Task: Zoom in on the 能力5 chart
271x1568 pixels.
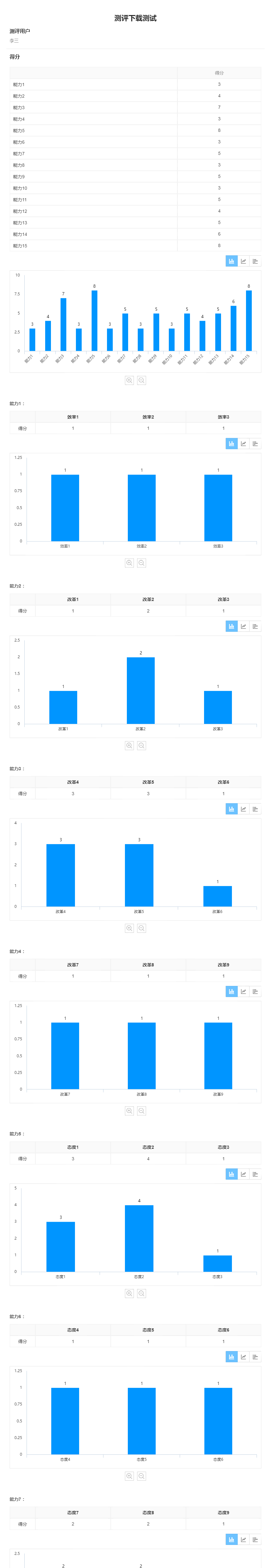Action: click(129, 1293)
